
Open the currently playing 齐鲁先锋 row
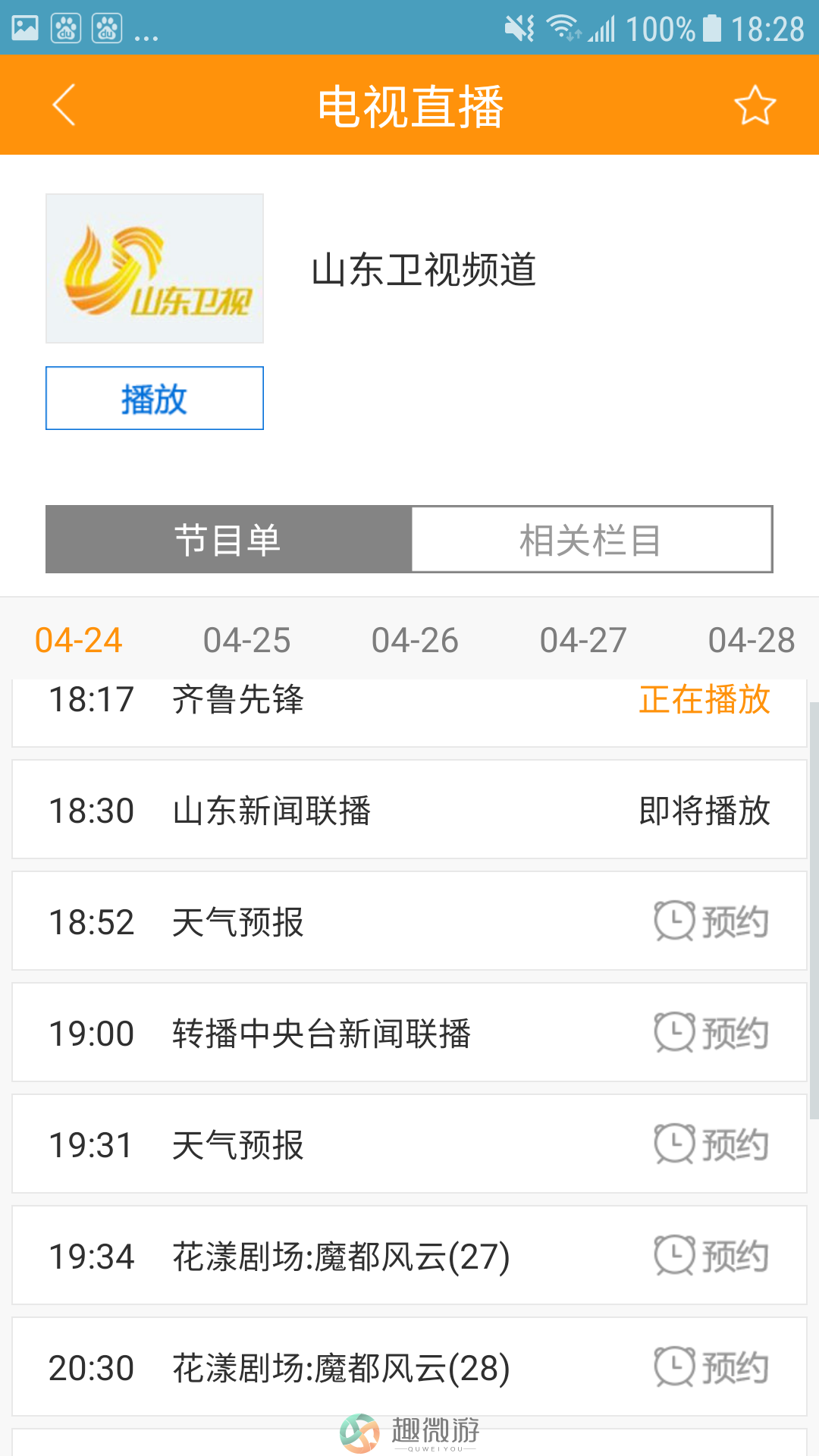(x=409, y=711)
